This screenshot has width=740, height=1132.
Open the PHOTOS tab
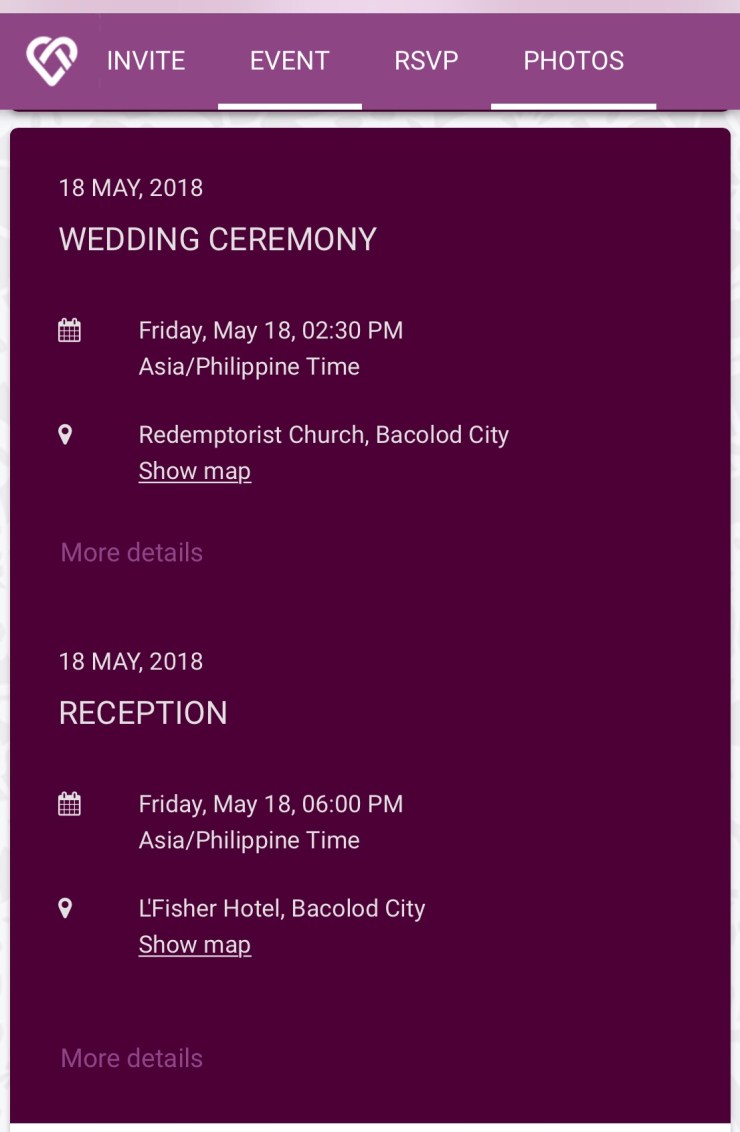click(x=574, y=60)
